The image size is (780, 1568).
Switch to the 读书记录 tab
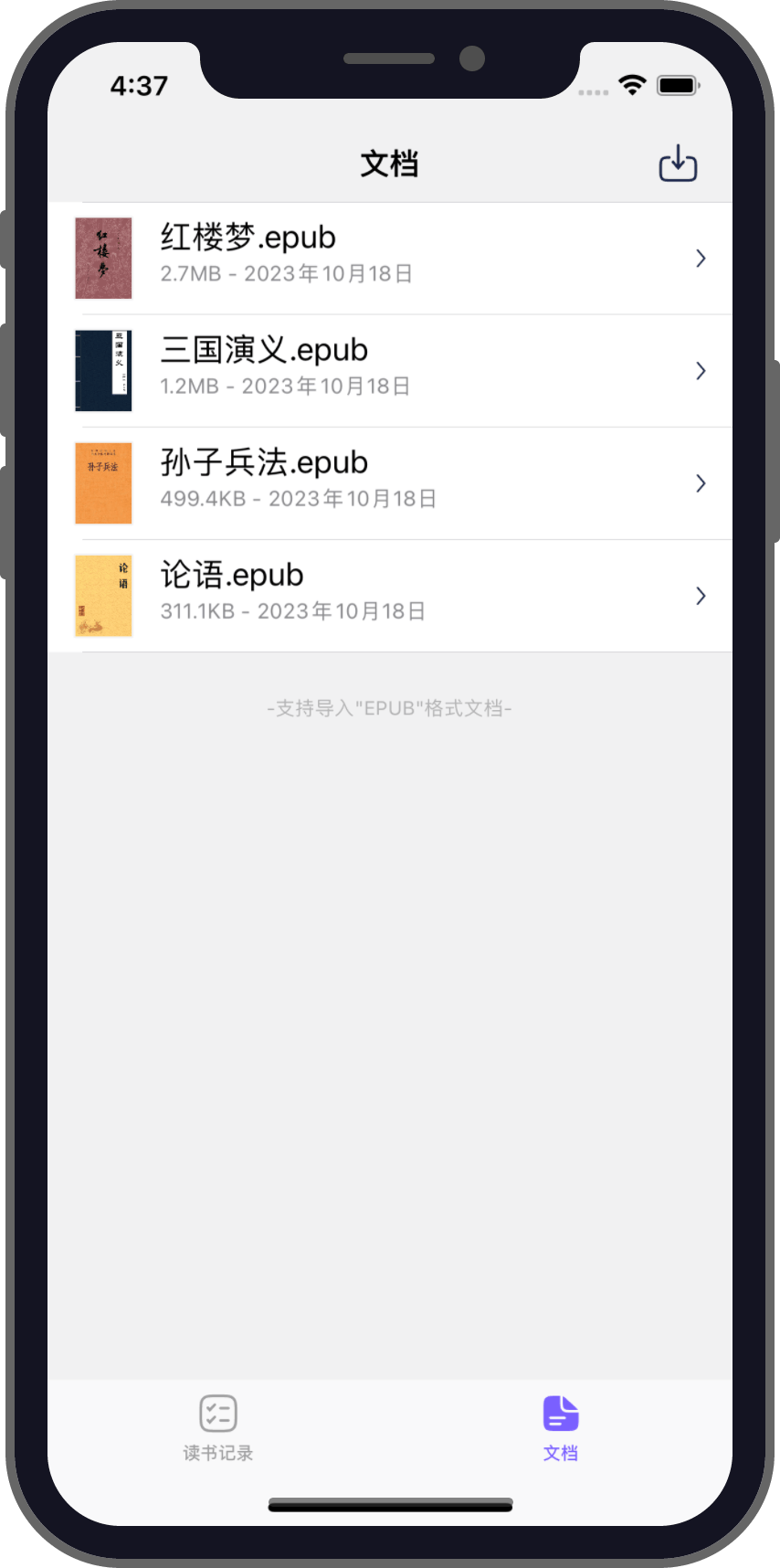point(218,1426)
